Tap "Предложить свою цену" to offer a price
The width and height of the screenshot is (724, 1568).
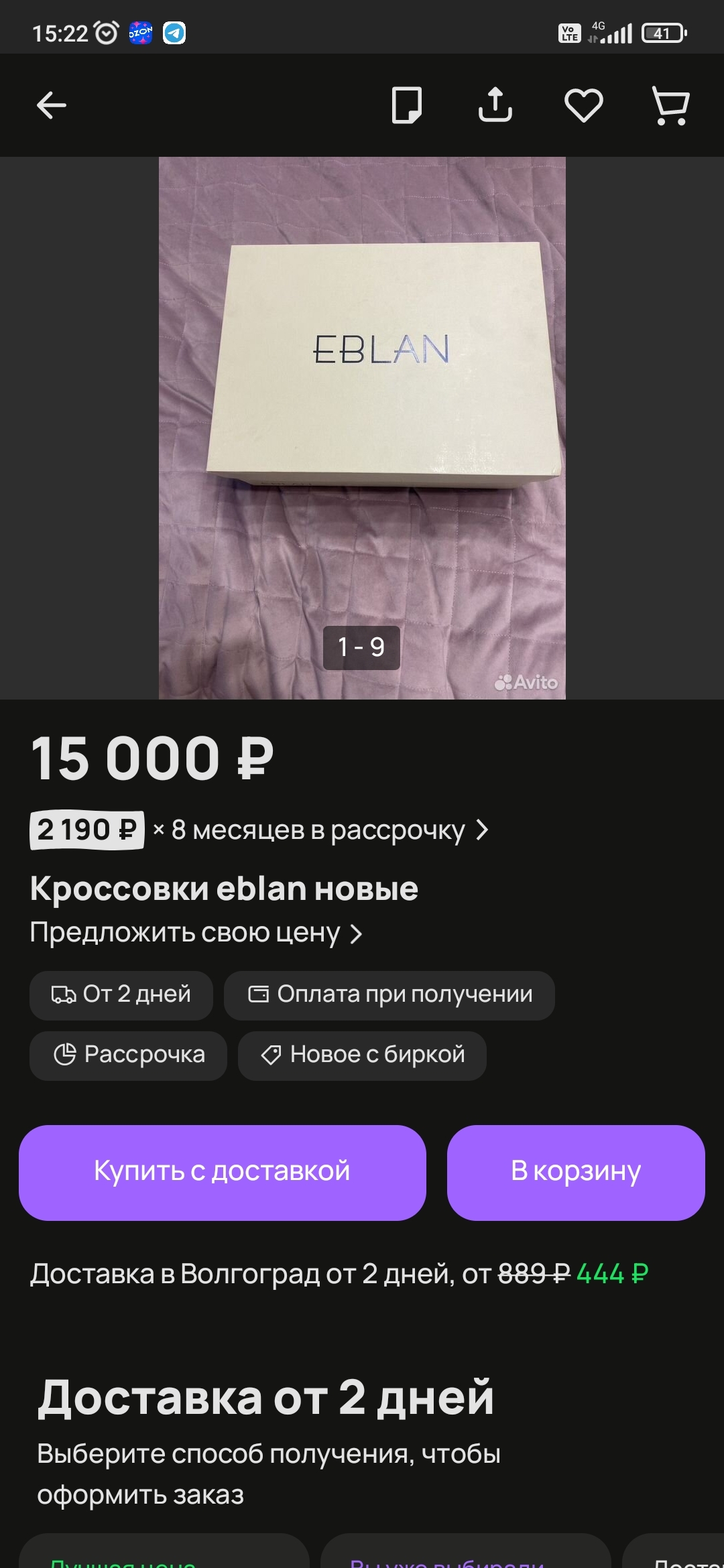click(x=196, y=933)
